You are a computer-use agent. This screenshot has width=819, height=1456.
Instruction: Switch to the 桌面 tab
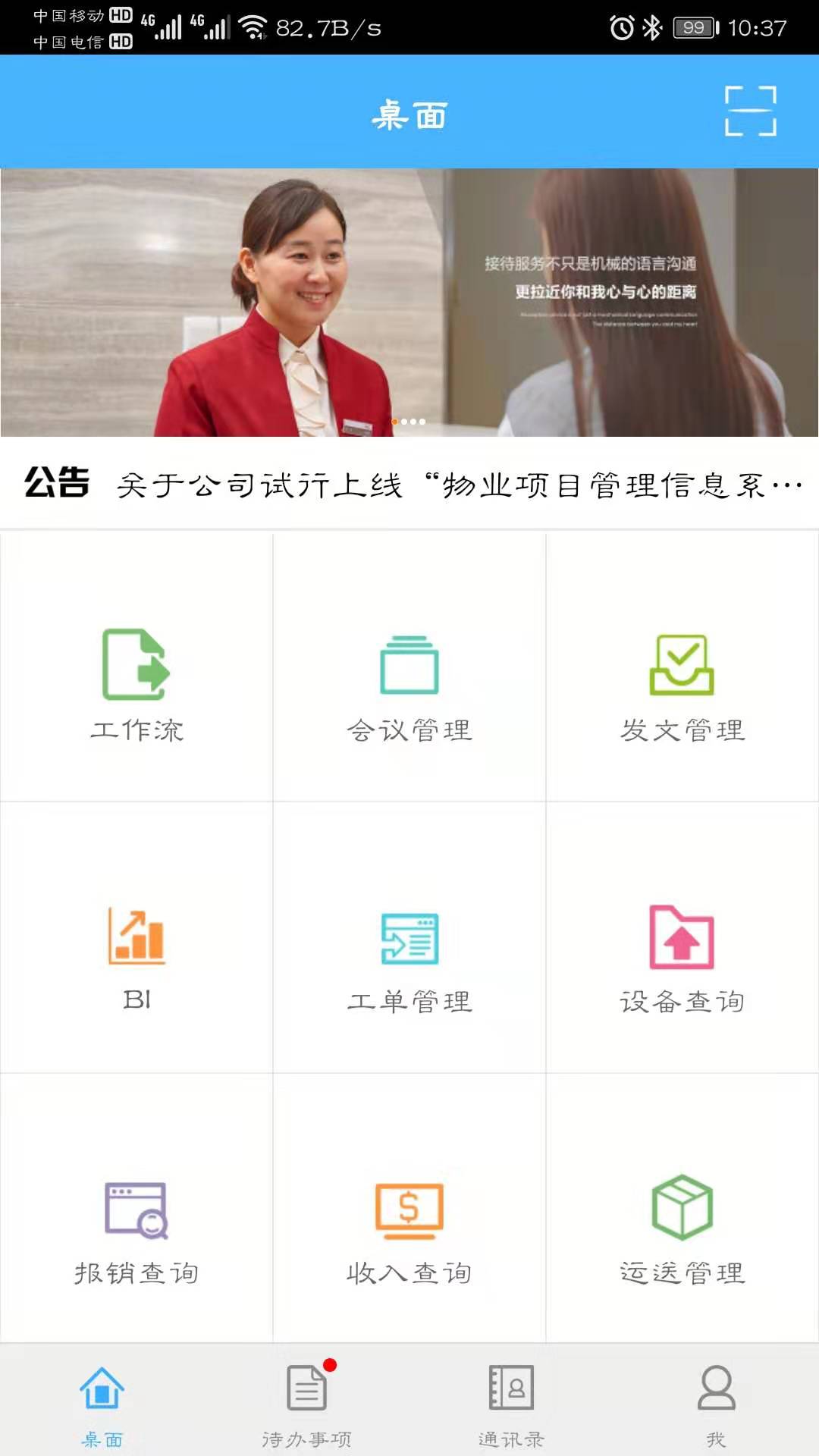click(x=102, y=1404)
